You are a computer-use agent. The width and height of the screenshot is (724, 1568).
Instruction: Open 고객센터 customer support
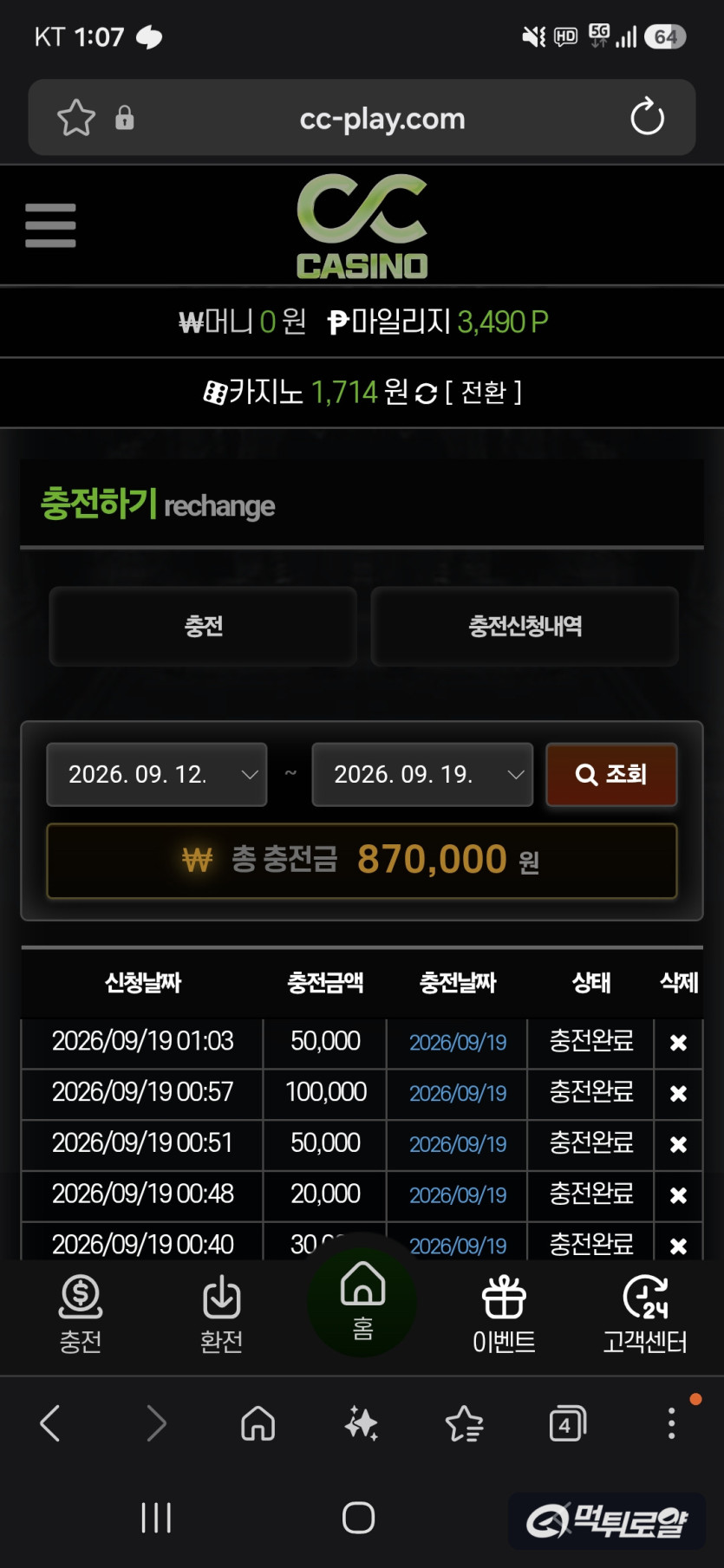(645, 1314)
